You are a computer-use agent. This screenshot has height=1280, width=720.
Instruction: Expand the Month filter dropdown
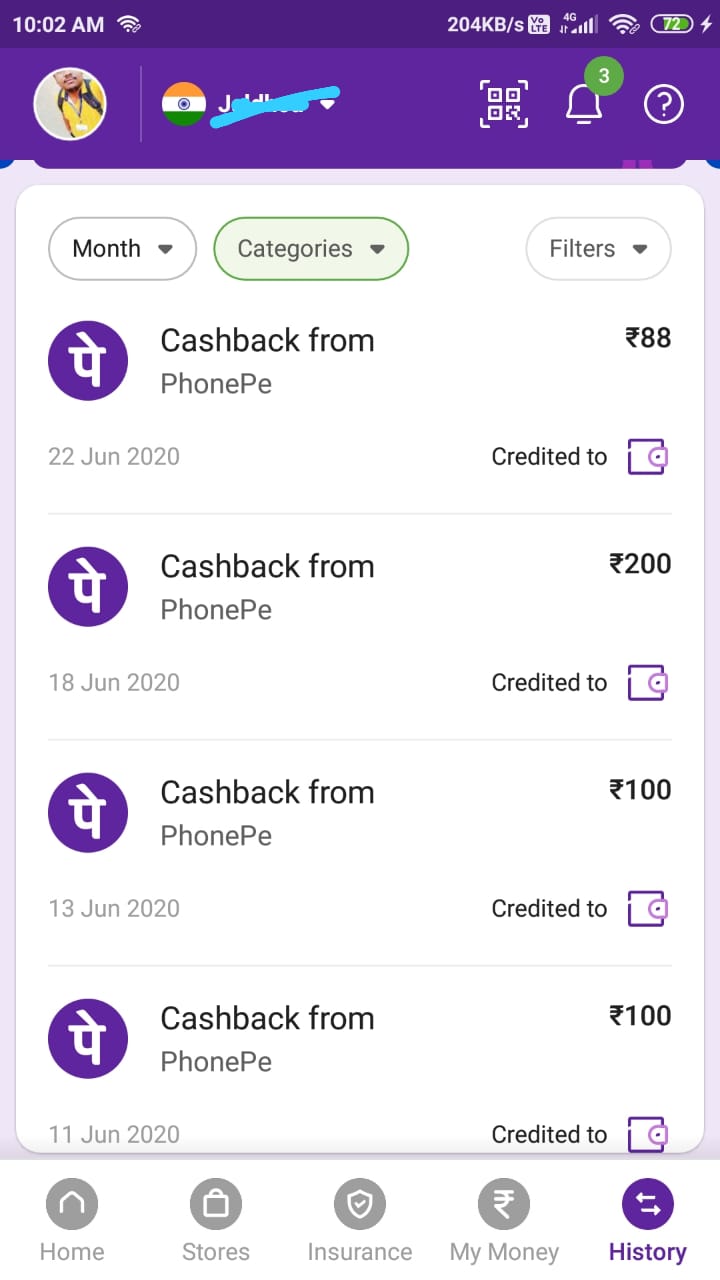pos(122,249)
